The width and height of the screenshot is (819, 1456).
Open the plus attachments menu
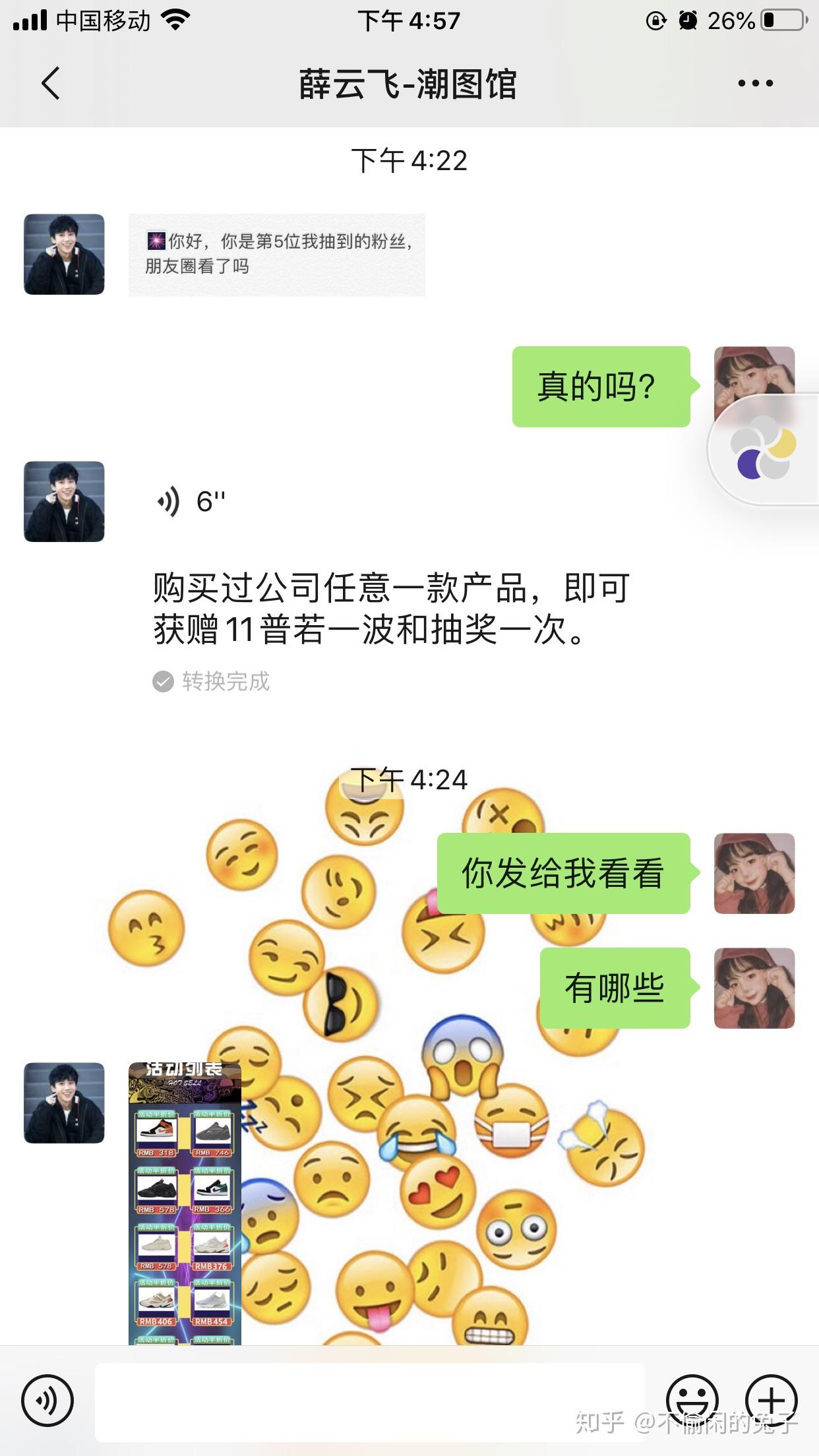tap(772, 1401)
